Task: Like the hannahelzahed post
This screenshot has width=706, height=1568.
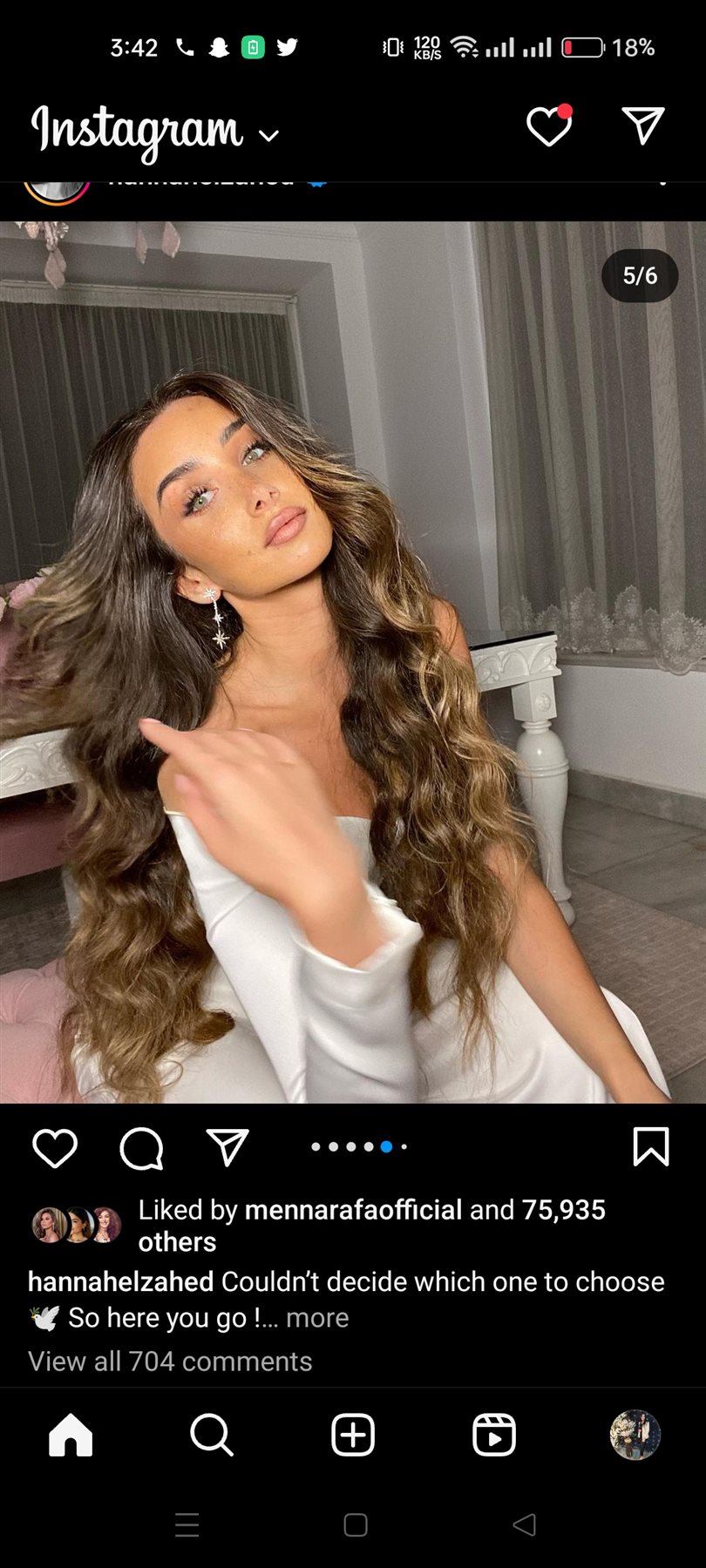Action: tap(55, 1147)
